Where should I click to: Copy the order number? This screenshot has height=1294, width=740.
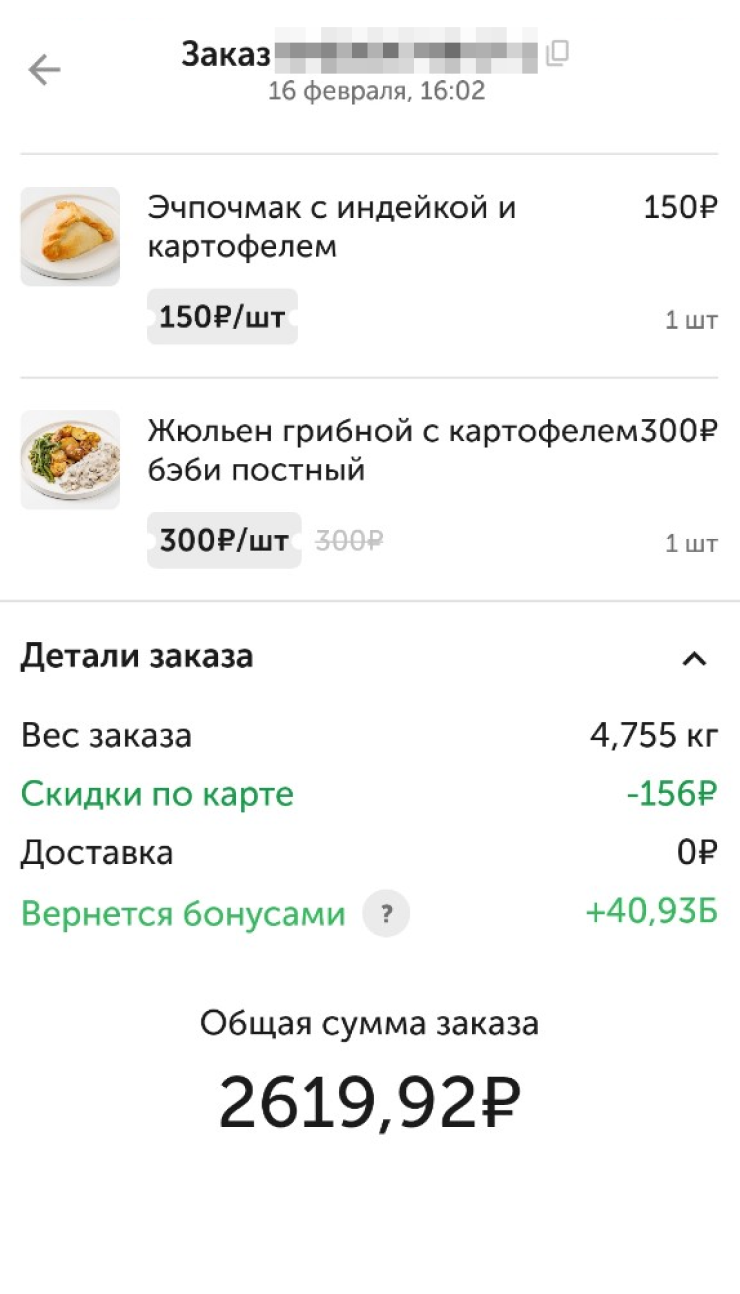(x=557, y=54)
